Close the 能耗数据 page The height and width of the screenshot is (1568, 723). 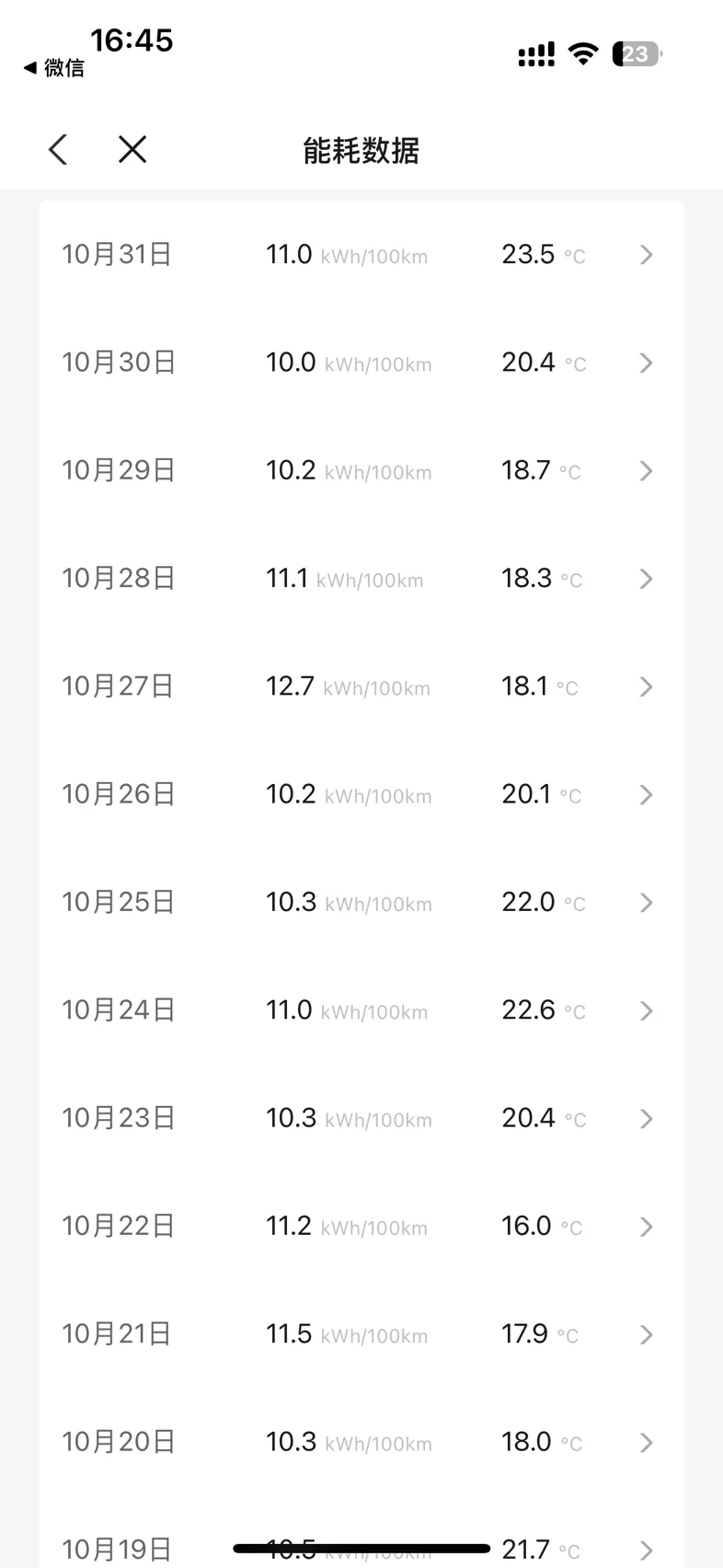click(x=132, y=149)
